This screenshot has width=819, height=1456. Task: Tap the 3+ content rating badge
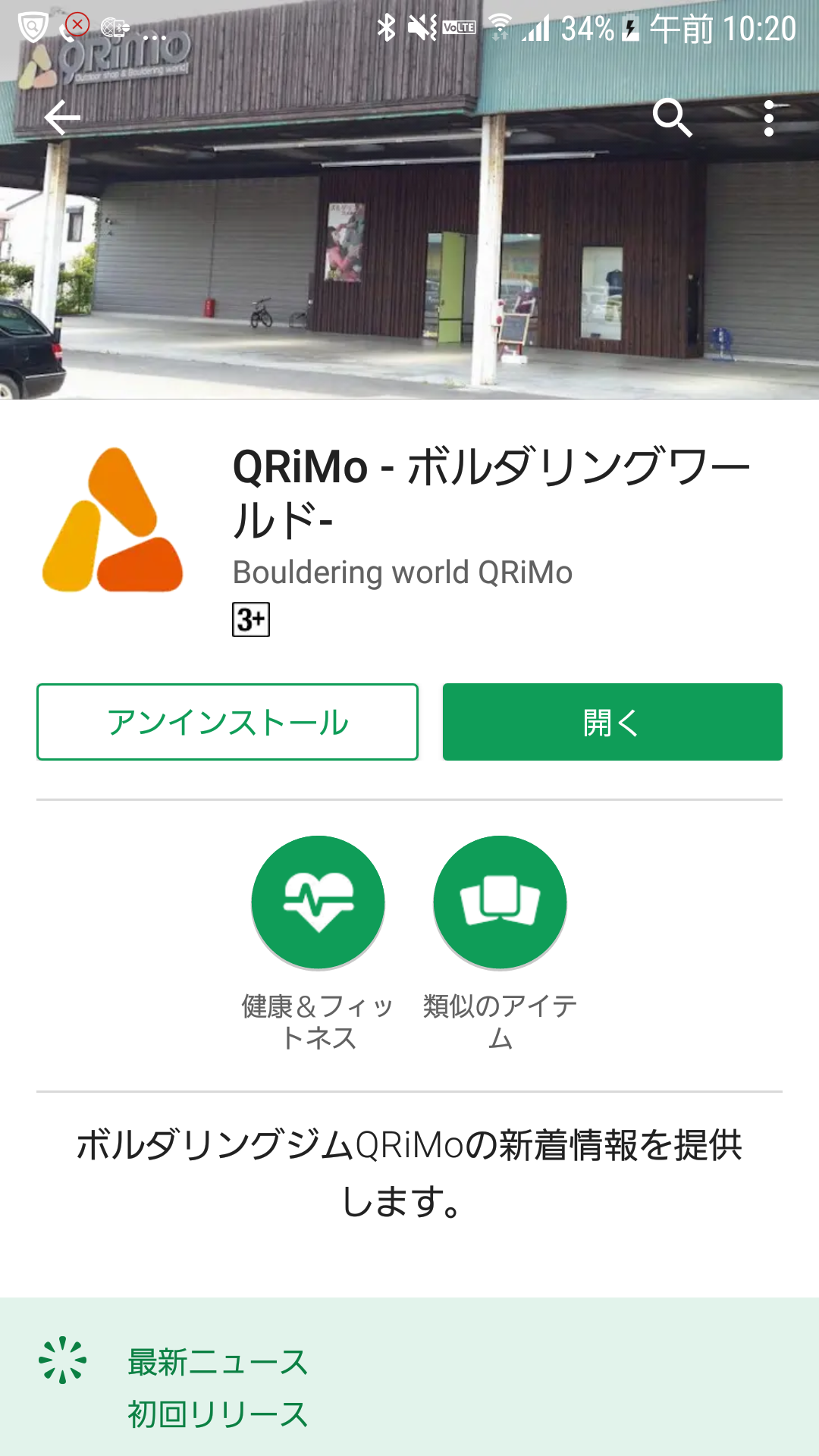[251, 620]
